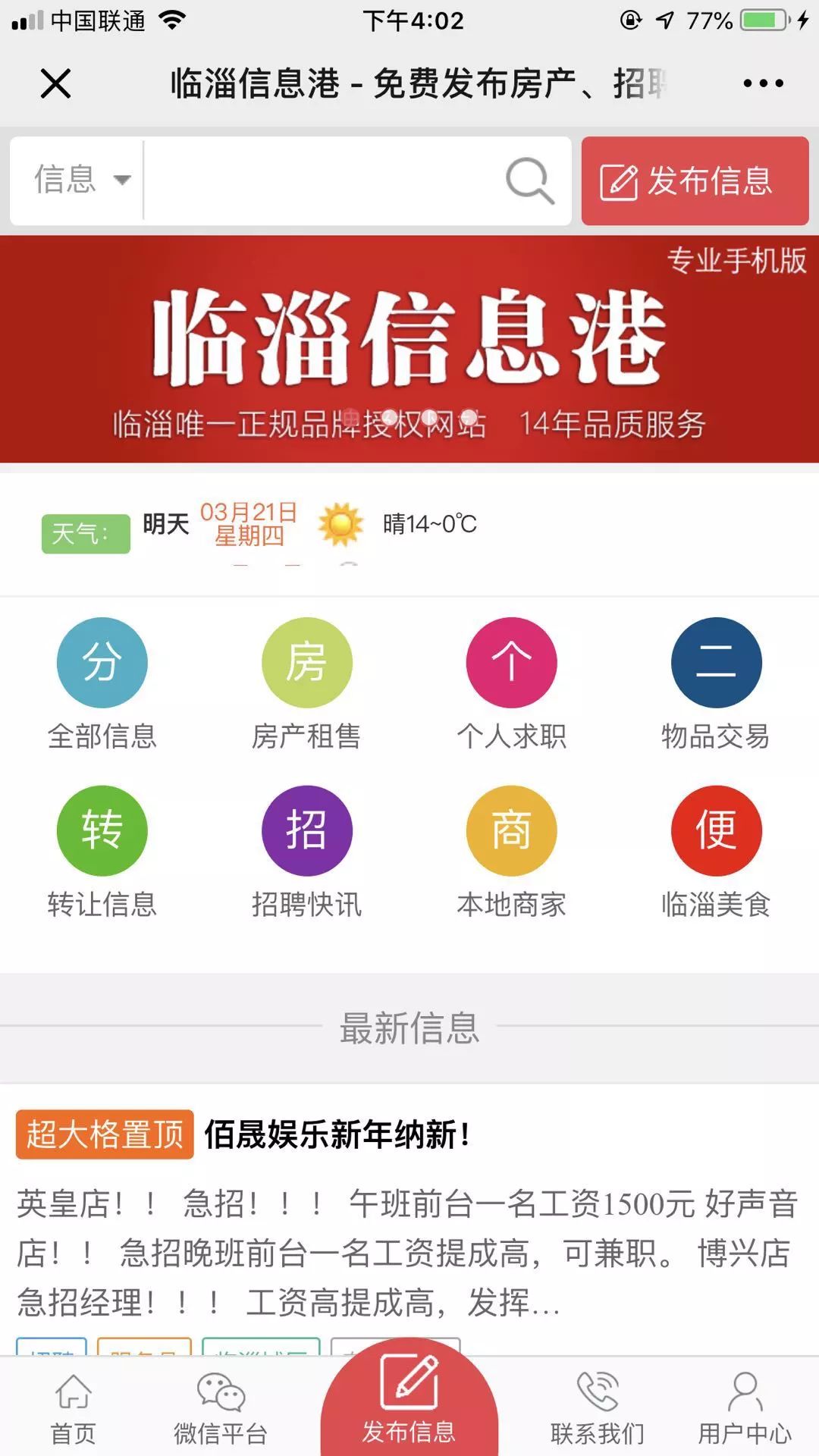Viewport: 819px width, 1456px height.
Task: Open 联系我们 tab
Action: 598,1409
